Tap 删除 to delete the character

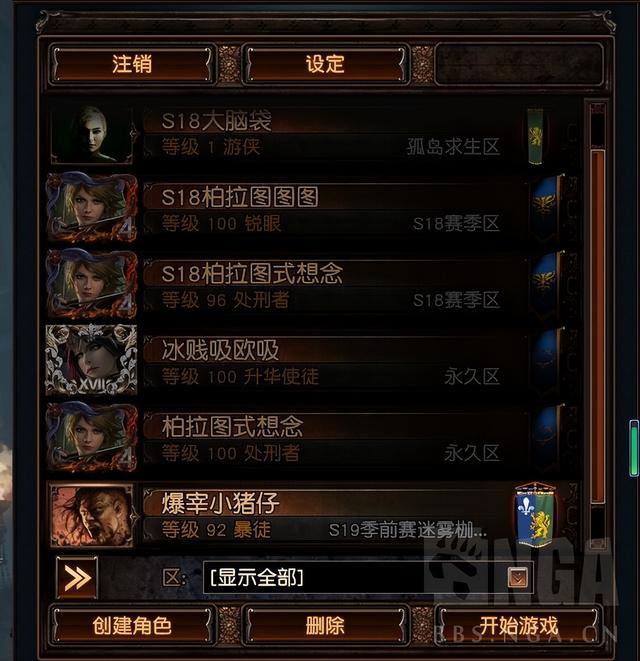click(x=325, y=626)
